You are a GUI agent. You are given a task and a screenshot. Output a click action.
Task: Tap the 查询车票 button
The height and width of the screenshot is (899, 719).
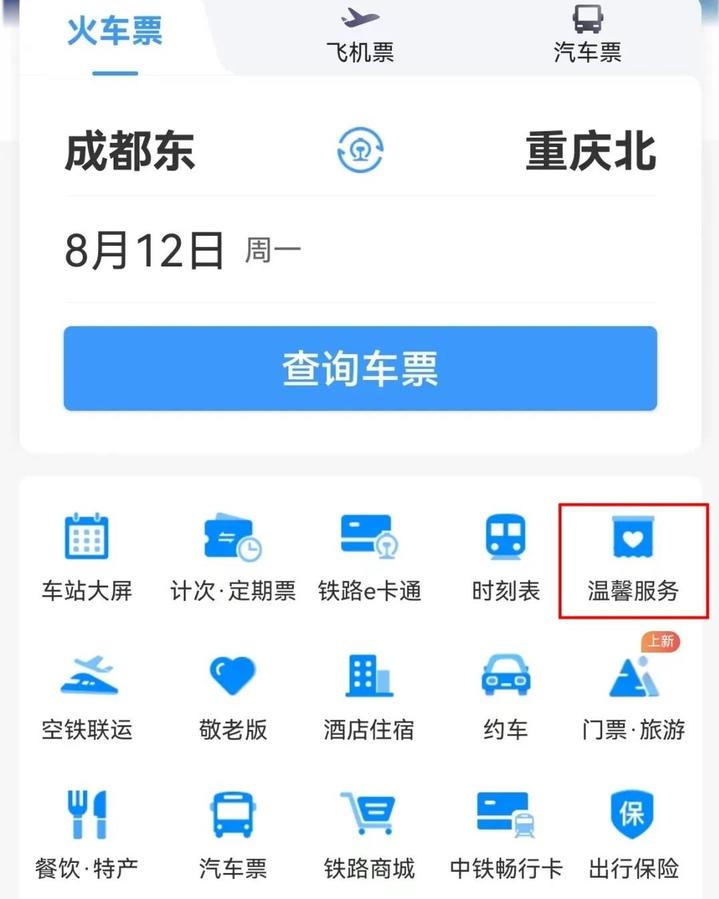(360, 368)
